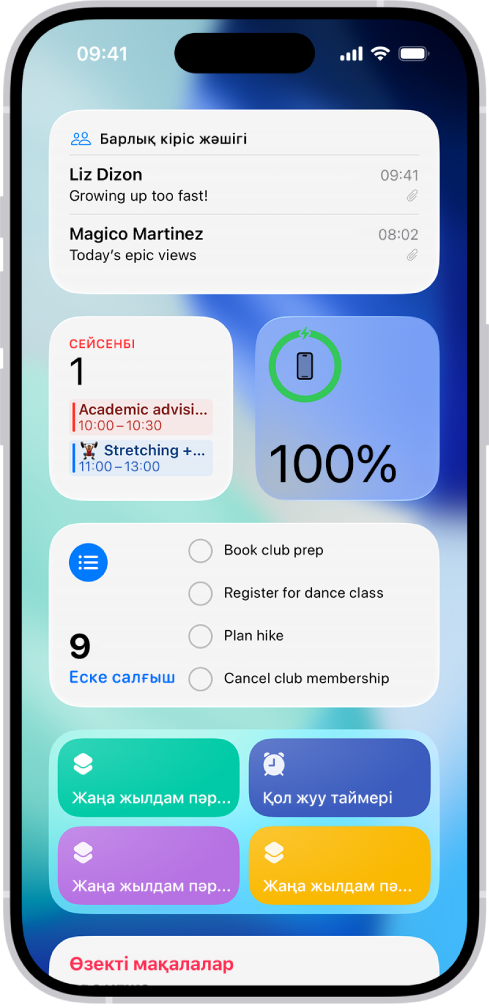Open the battery widget showing 100%
Screen dimensions: 489x1008
348,408
